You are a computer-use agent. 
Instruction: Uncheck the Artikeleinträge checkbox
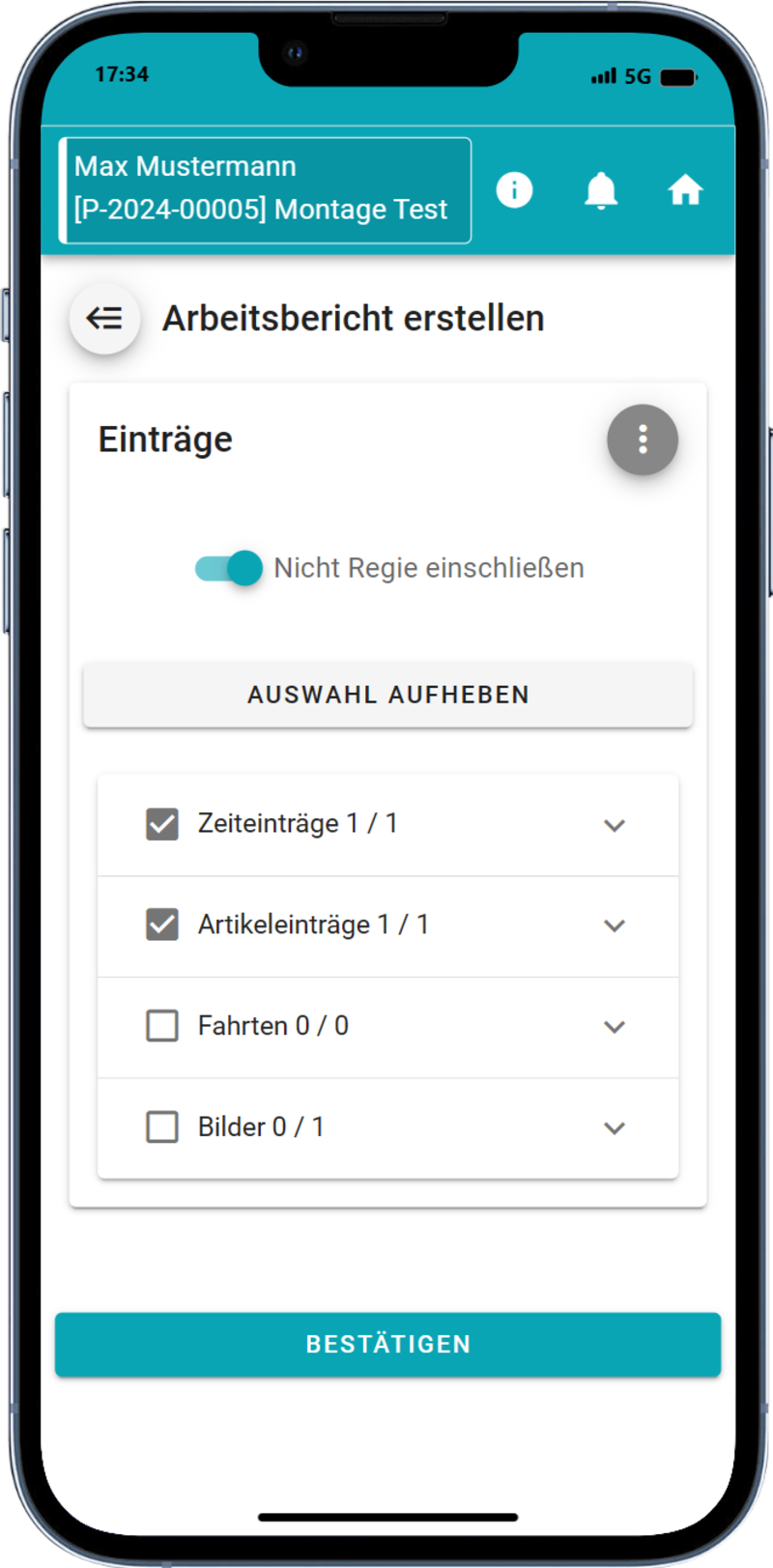[162, 925]
